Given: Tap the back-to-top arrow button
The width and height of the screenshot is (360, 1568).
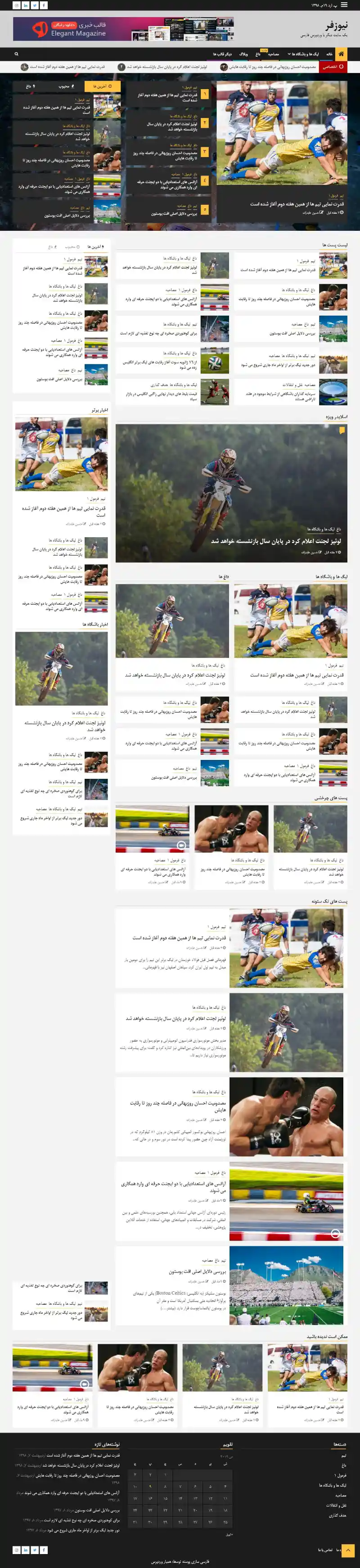Looking at the screenshot, I should [x=348, y=1550].
